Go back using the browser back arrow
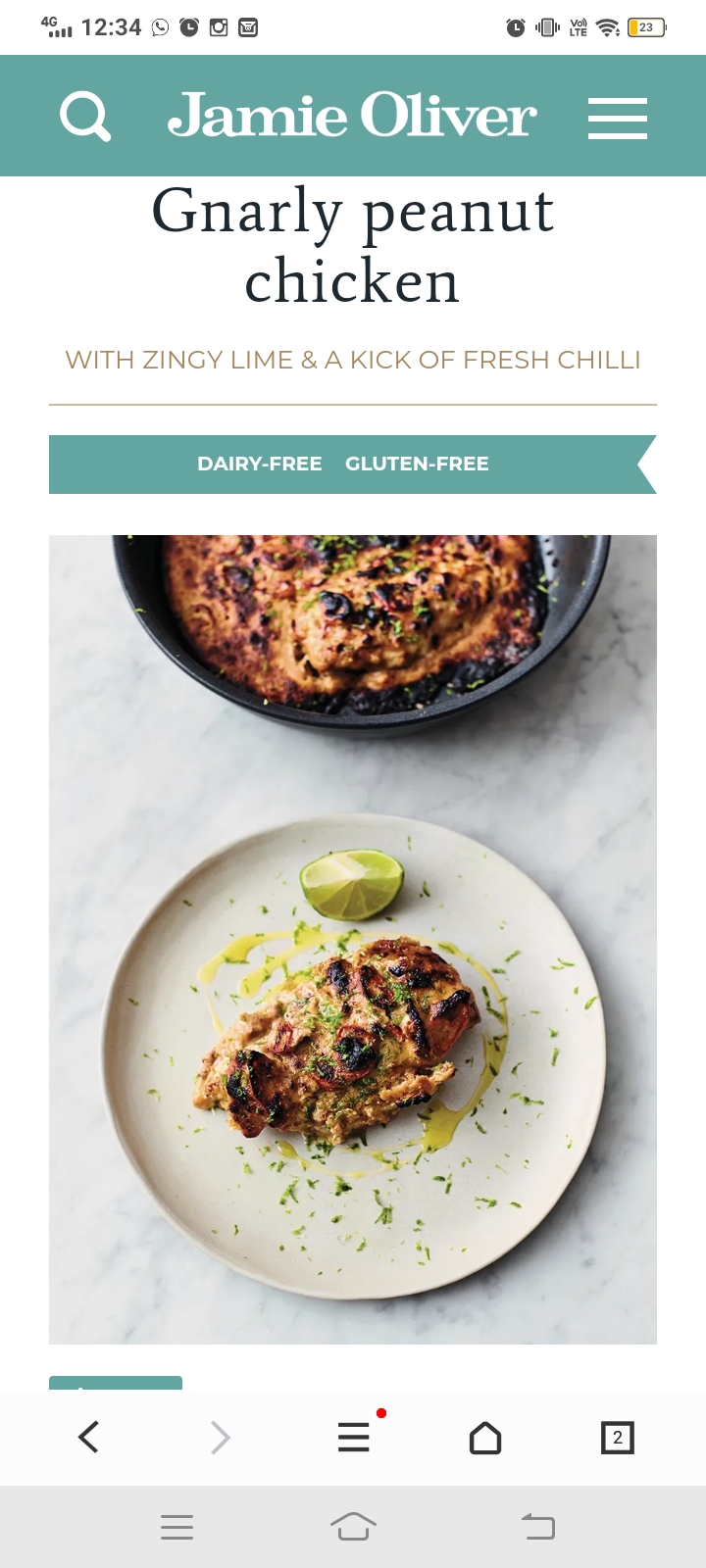 (88, 1438)
